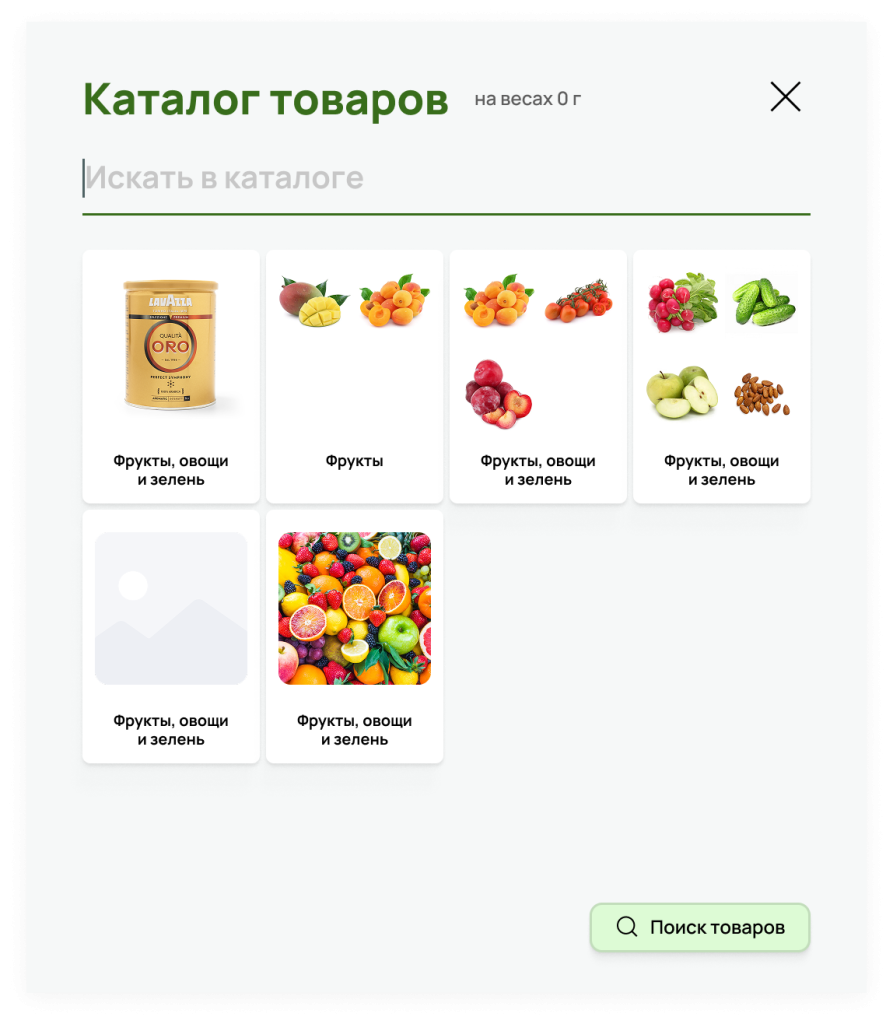This screenshot has width=893, height=1024.
Task: Focus the Искать в каталоге search field
Action: [x=445, y=179]
